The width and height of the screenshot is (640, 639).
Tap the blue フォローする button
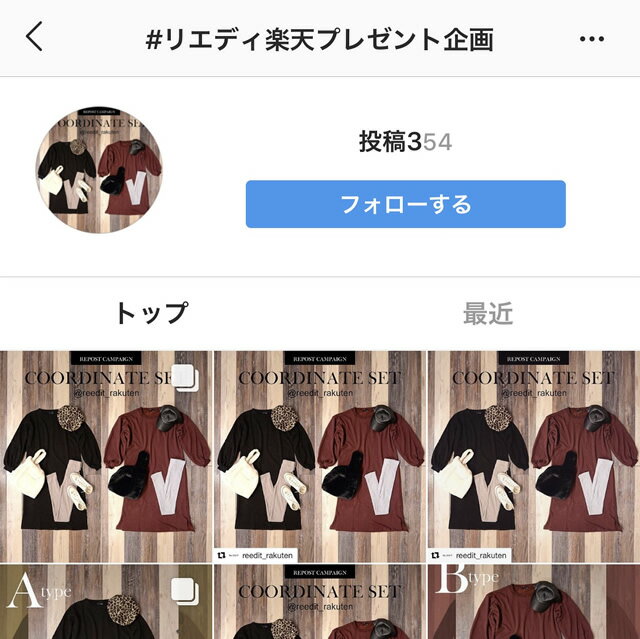(405, 204)
